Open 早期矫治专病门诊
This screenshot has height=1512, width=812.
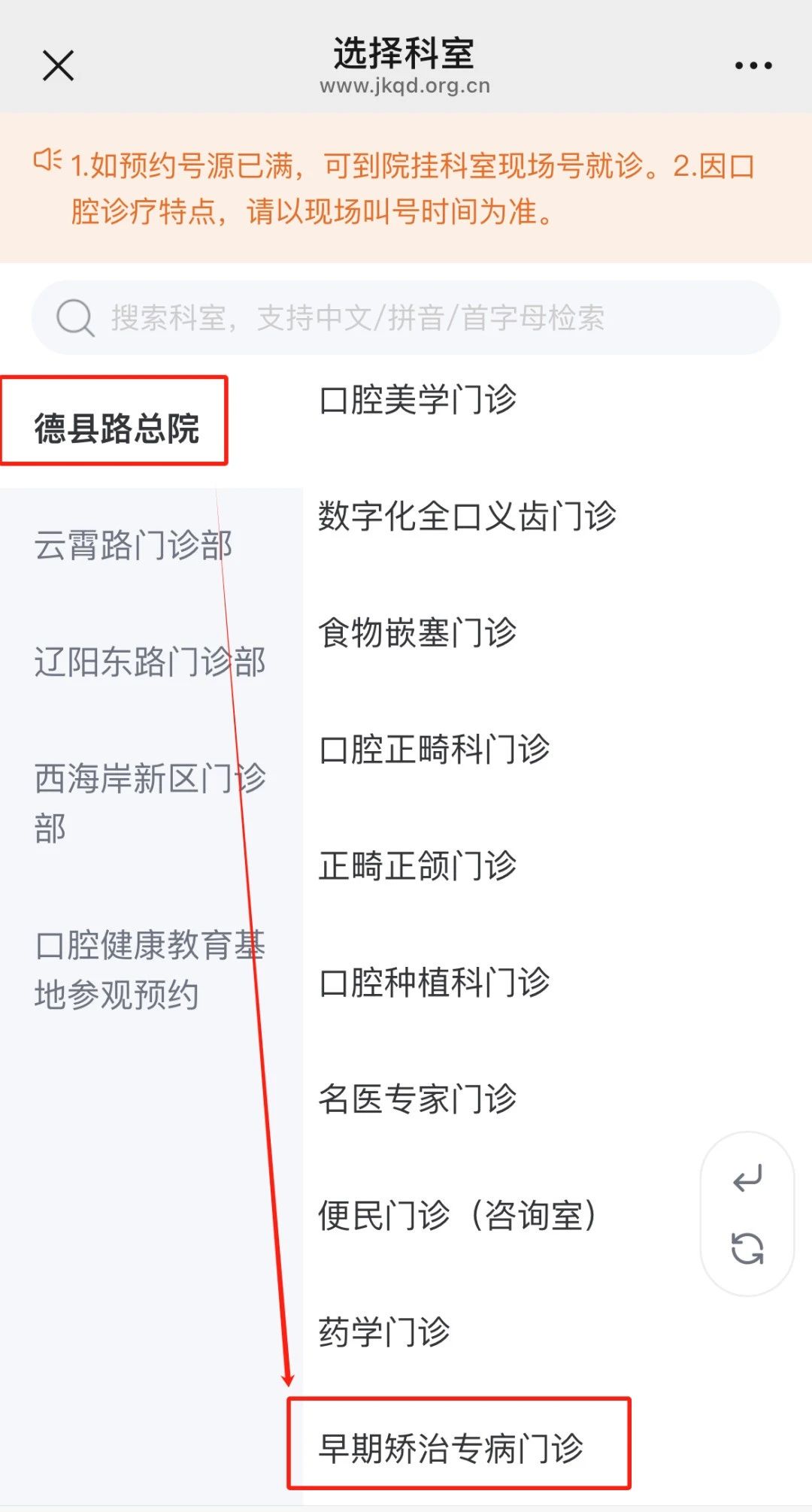click(451, 1448)
